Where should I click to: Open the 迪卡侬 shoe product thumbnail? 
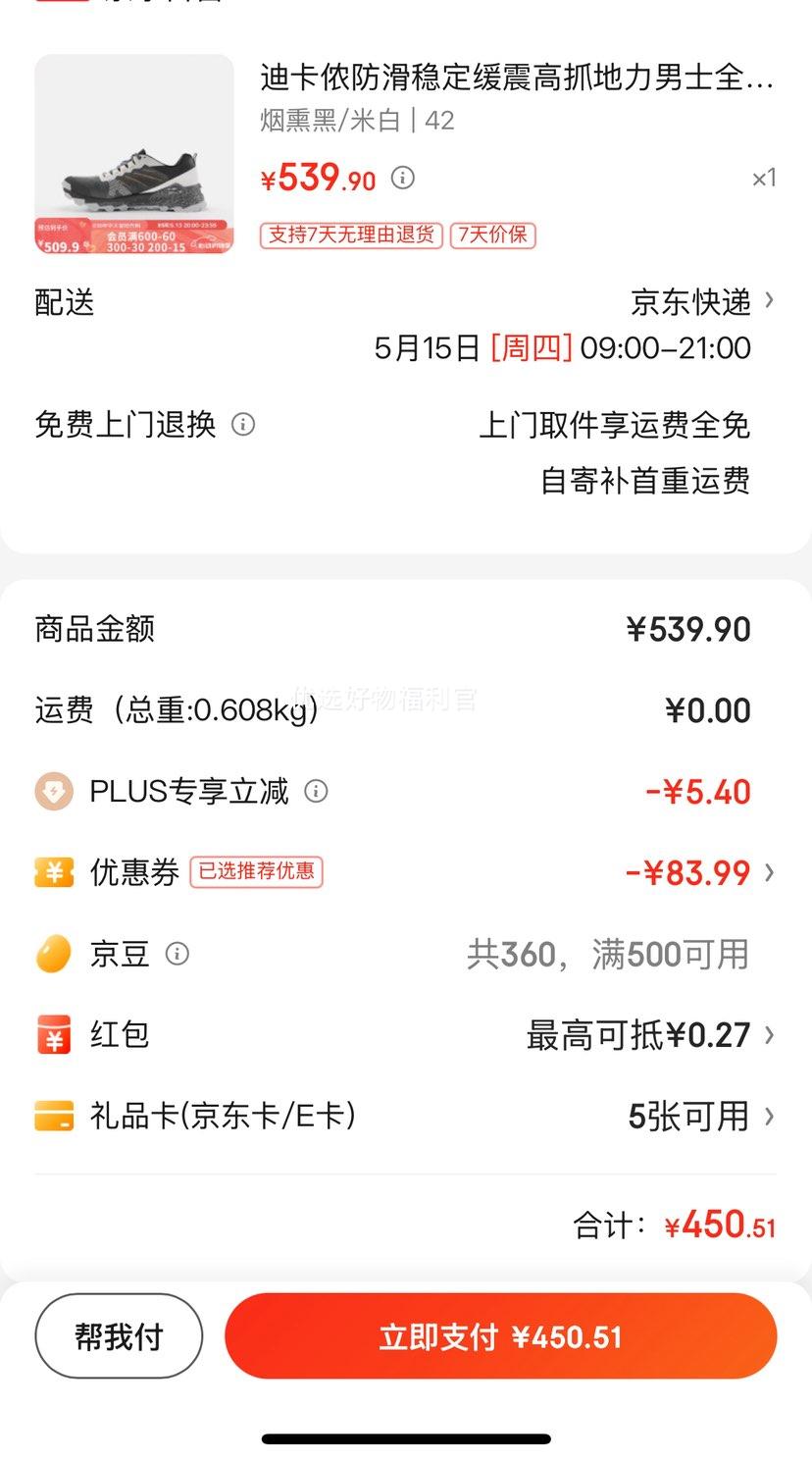coord(134,155)
